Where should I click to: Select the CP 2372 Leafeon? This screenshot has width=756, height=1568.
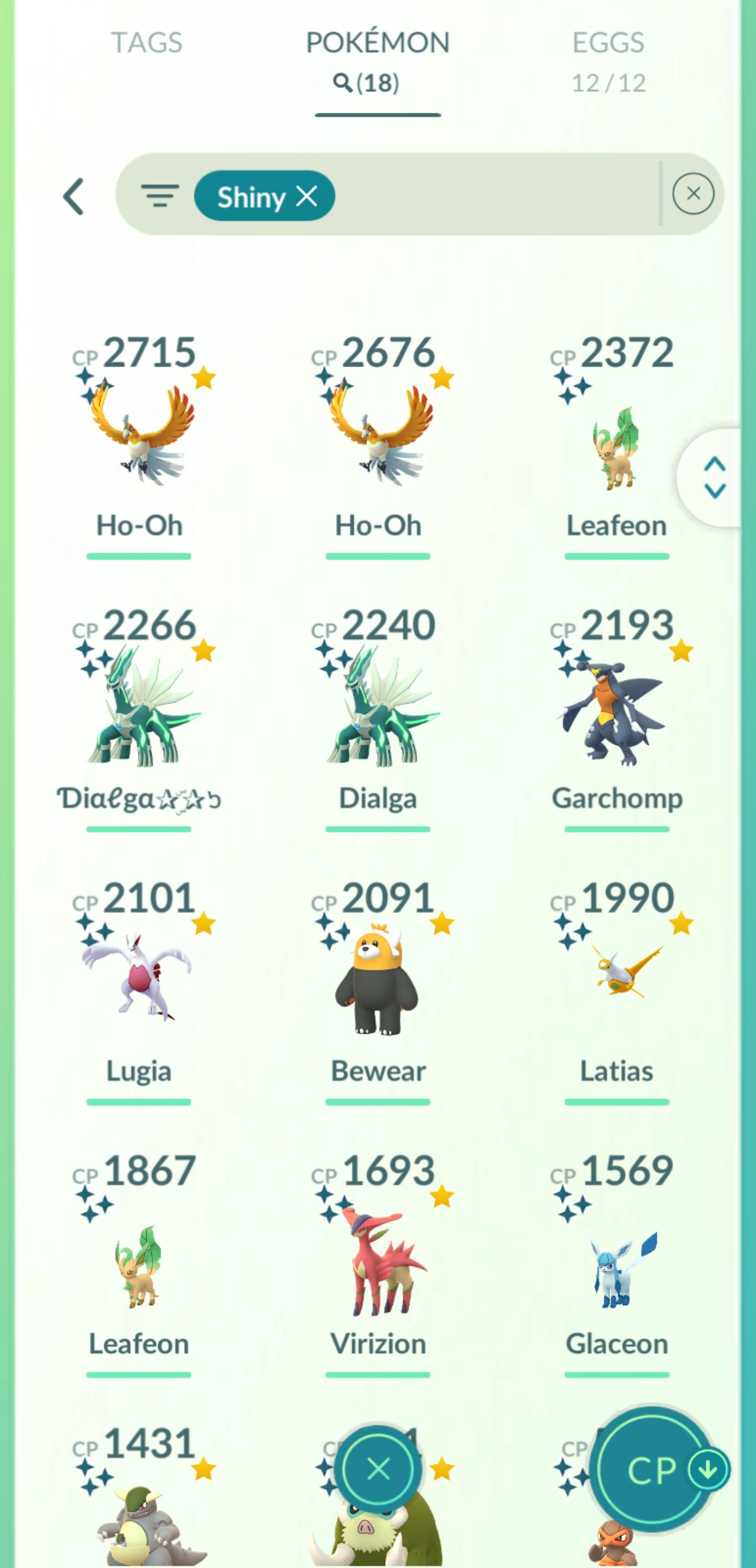(616, 448)
